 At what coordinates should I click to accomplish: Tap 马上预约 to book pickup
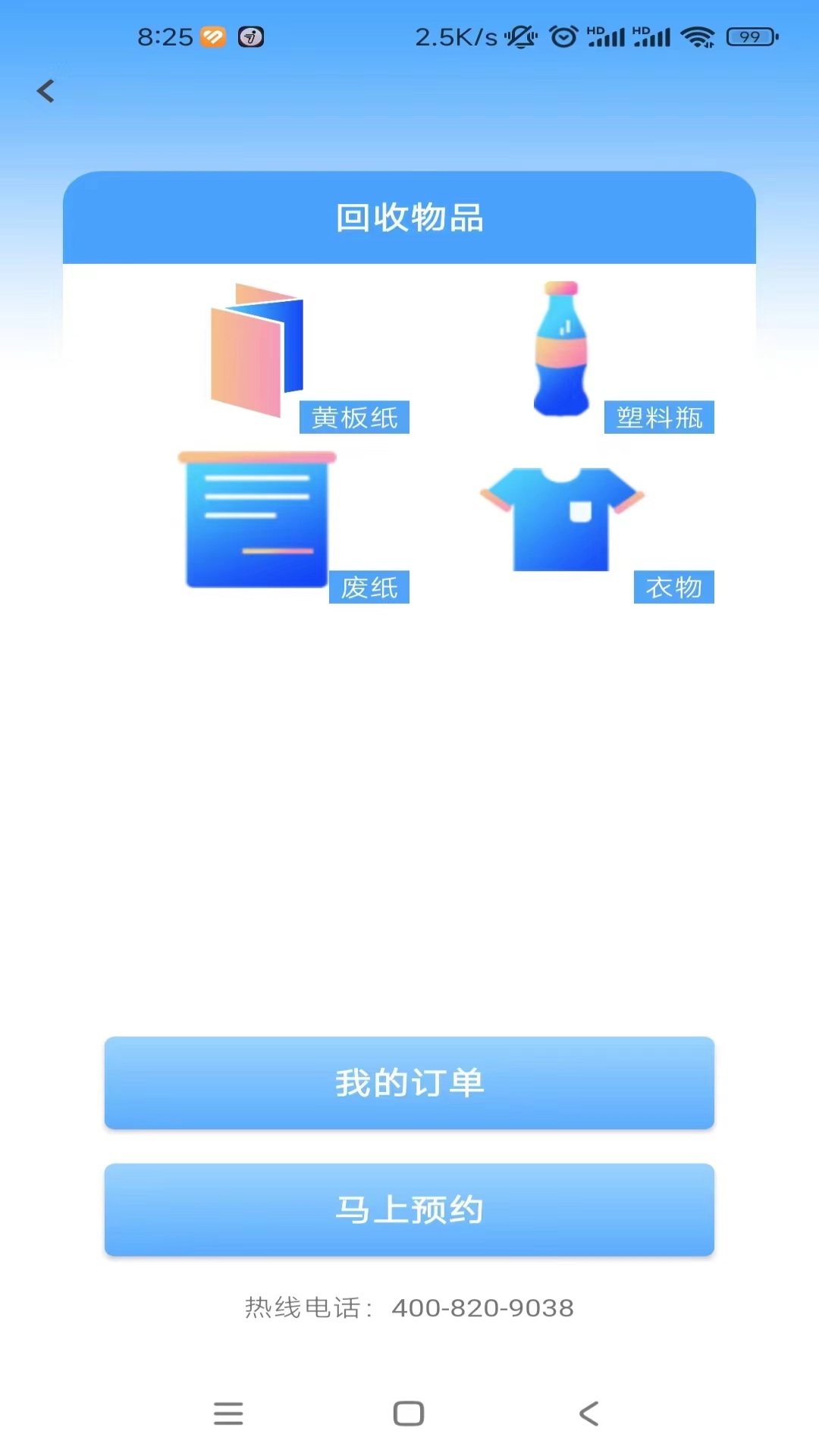pos(409,1210)
